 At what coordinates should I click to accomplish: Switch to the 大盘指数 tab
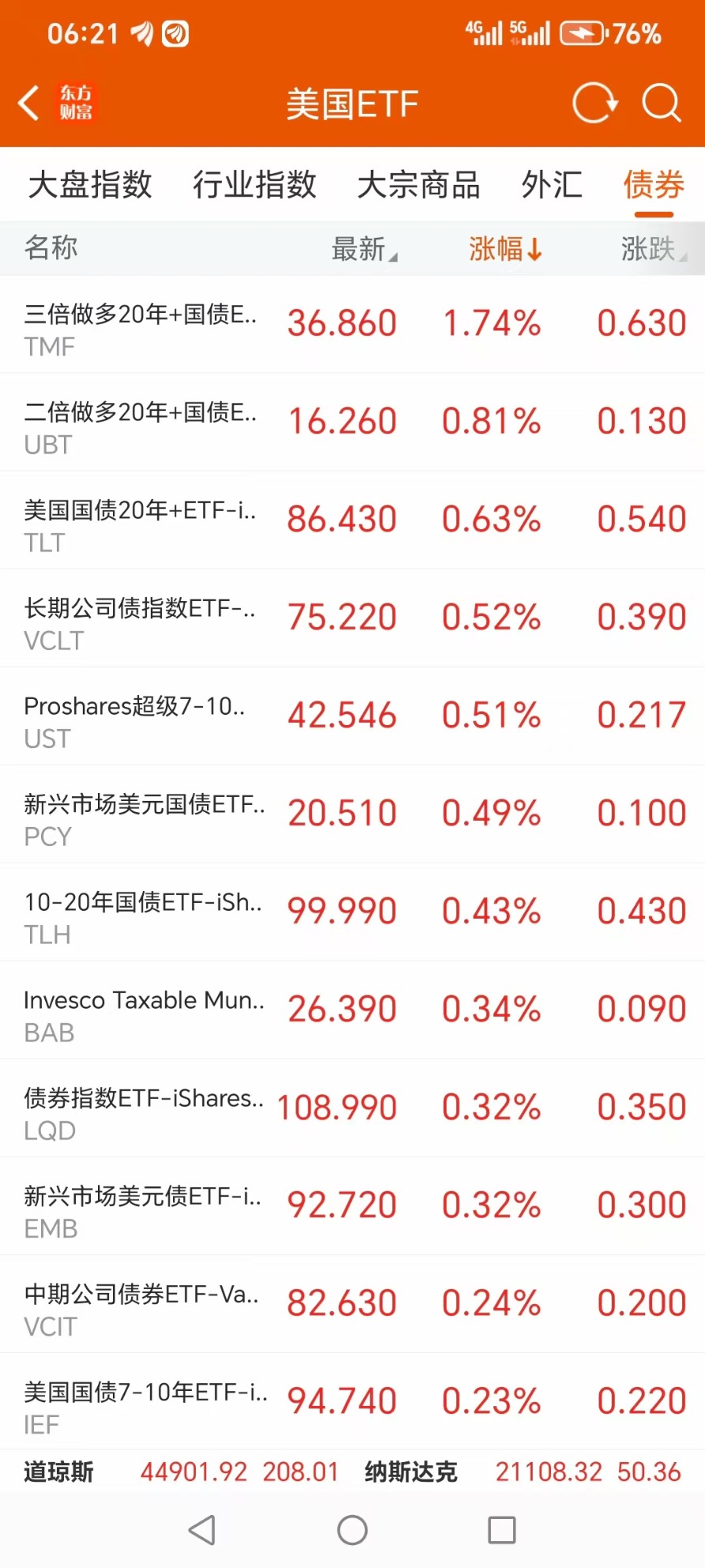tap(90, 185)
